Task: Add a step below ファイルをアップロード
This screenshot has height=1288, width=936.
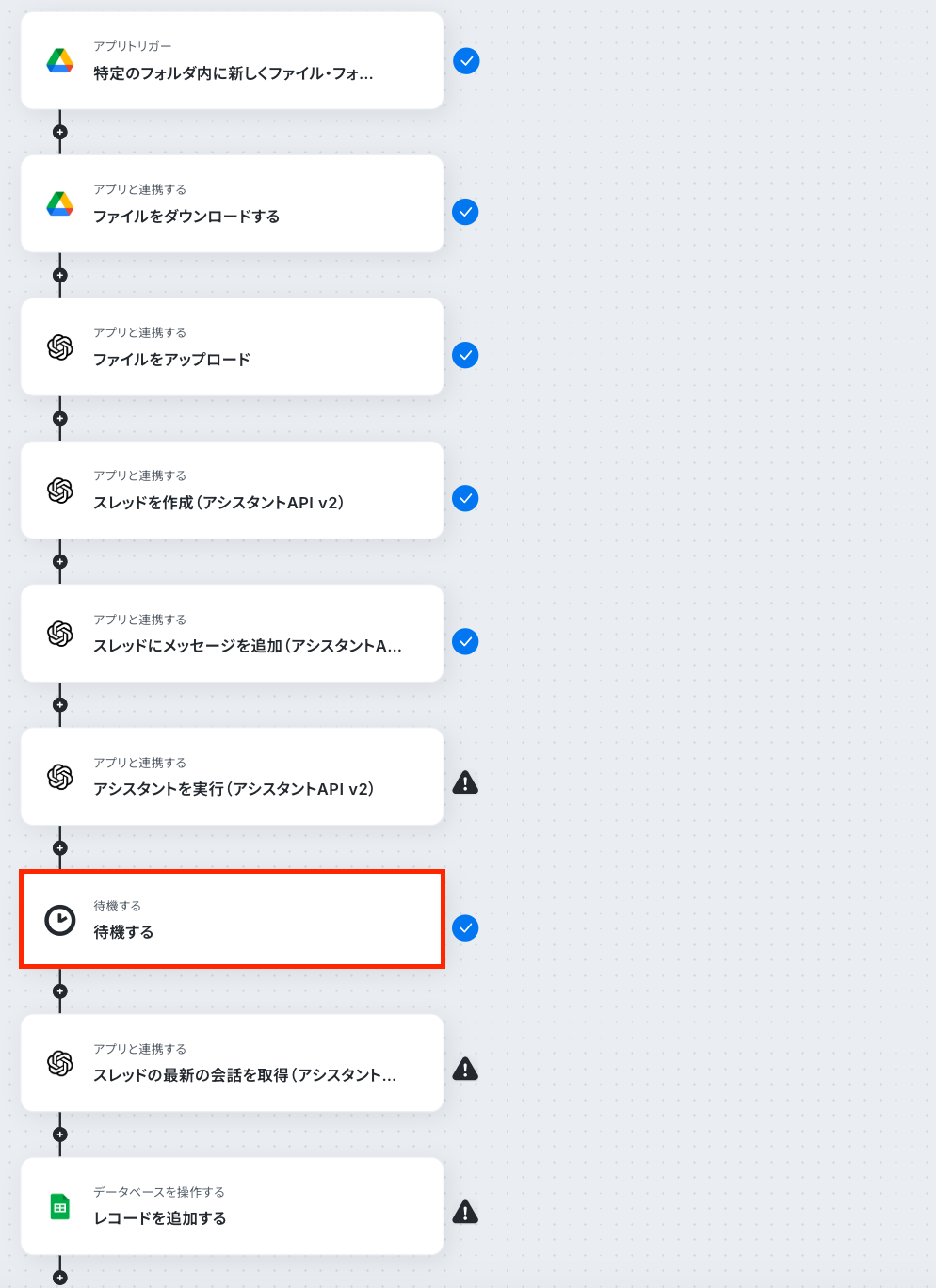Action: click(x=60, y=419)
